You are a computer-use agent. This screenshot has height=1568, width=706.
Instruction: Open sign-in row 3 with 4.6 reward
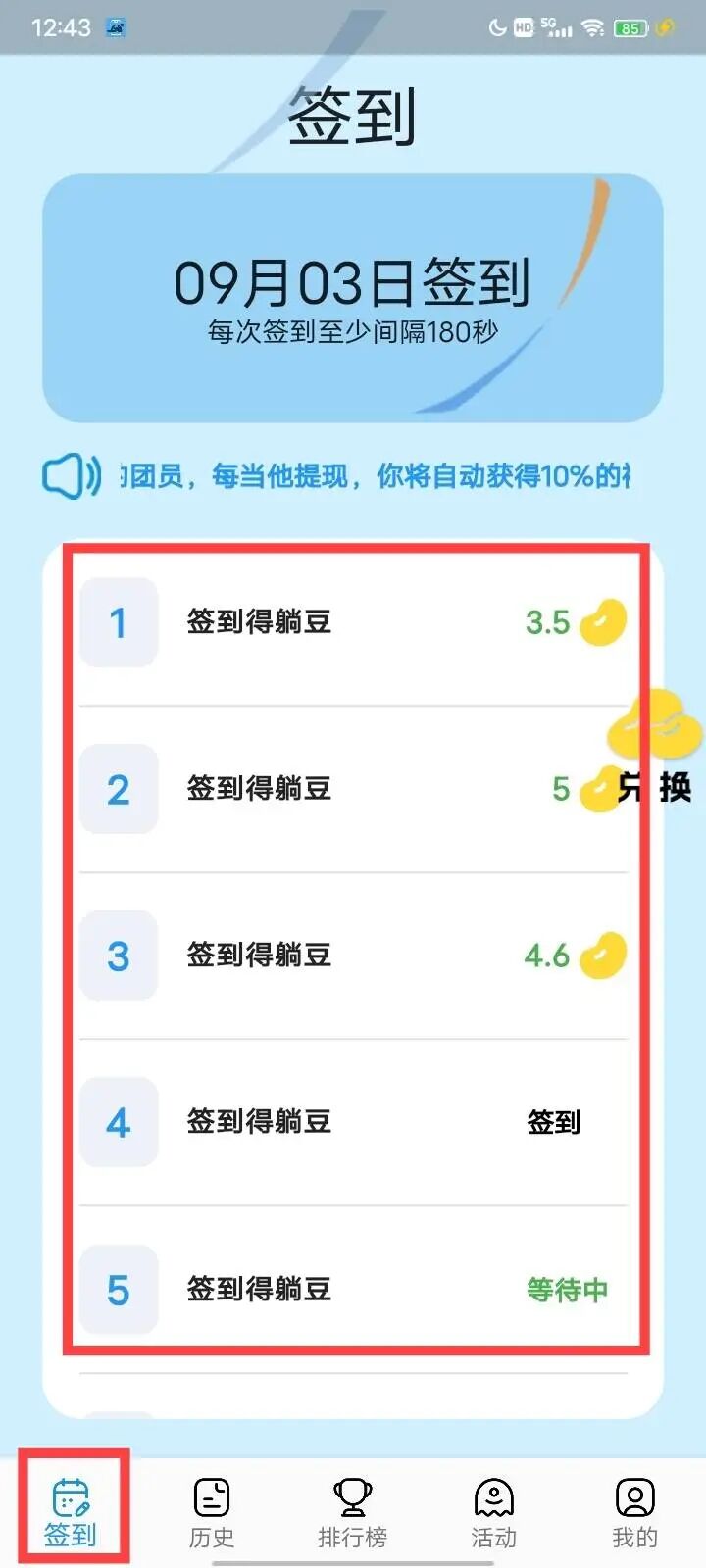353,955
